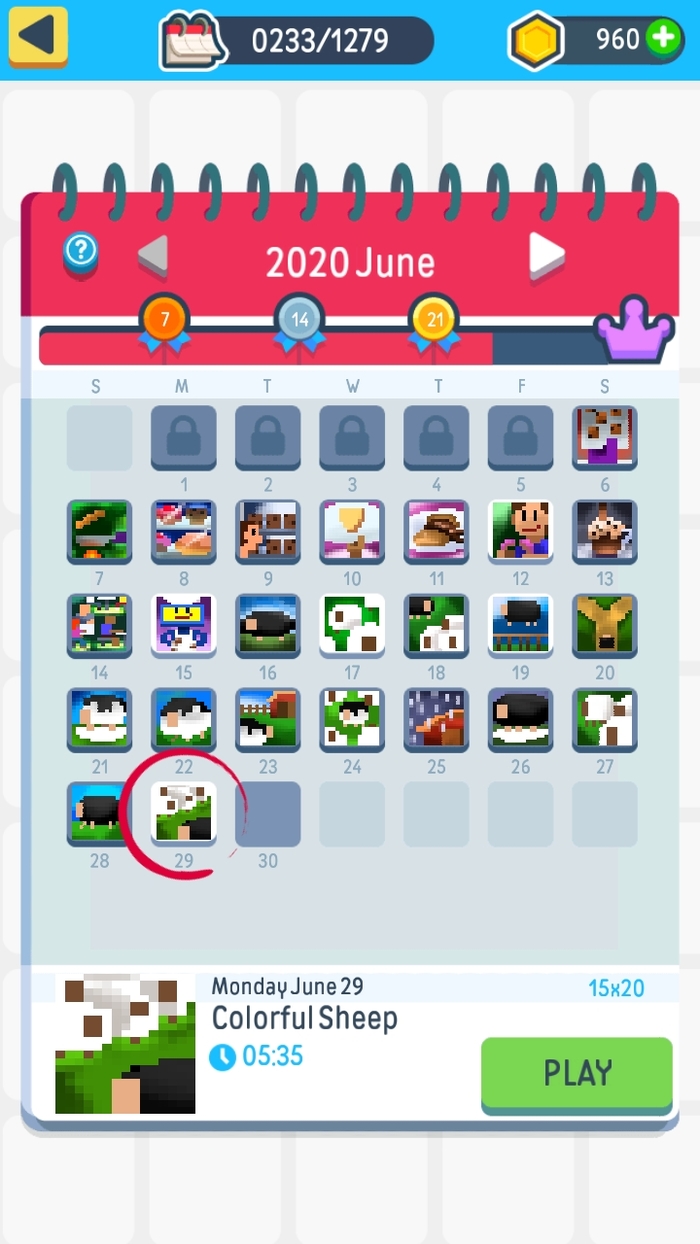
Task: Open the puzzle for June 7
Action: (x=99, y=530)
